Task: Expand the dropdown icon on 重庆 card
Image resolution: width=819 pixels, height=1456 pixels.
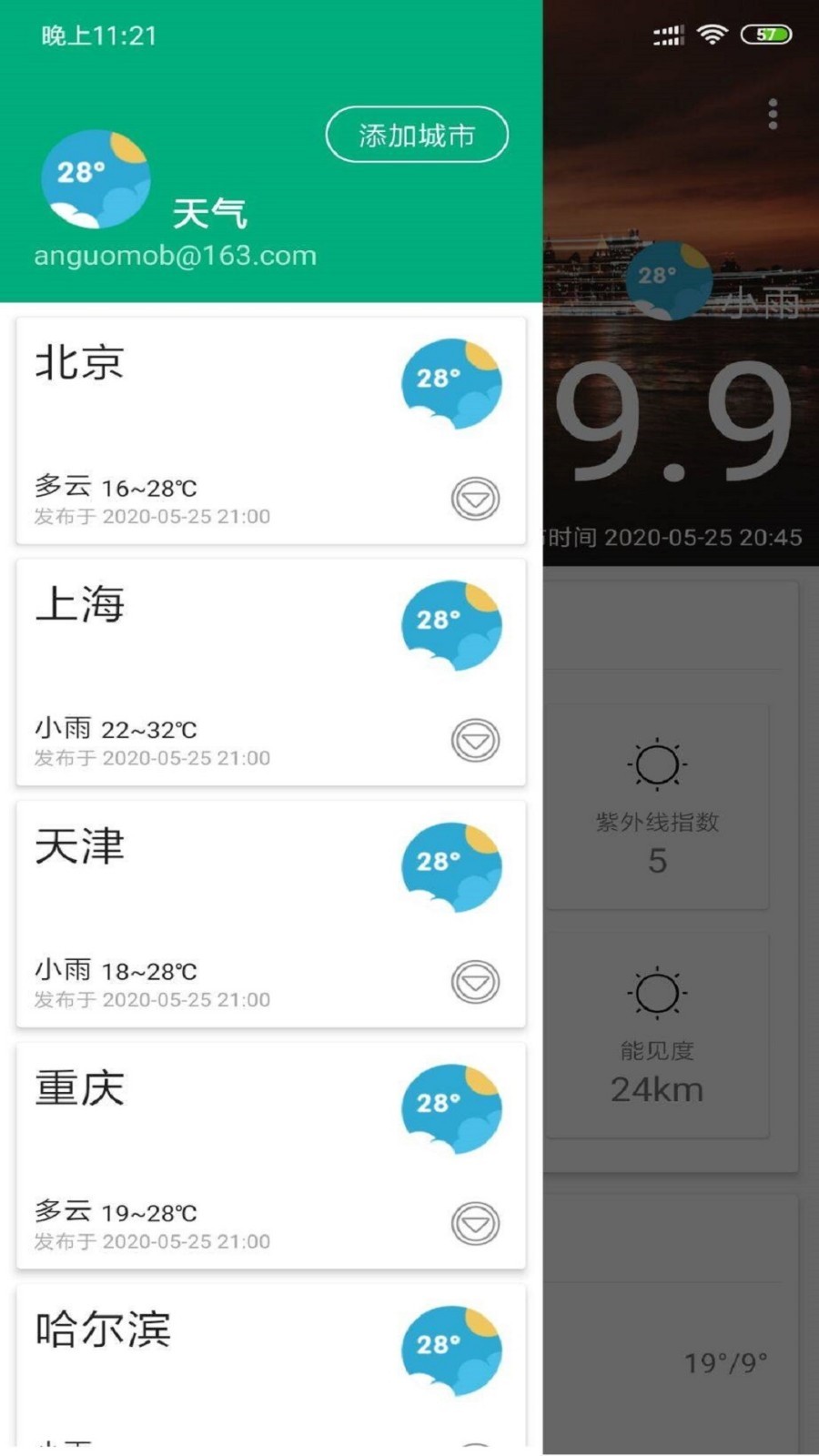Action: pyautogui.click(x=475, y=1223)
